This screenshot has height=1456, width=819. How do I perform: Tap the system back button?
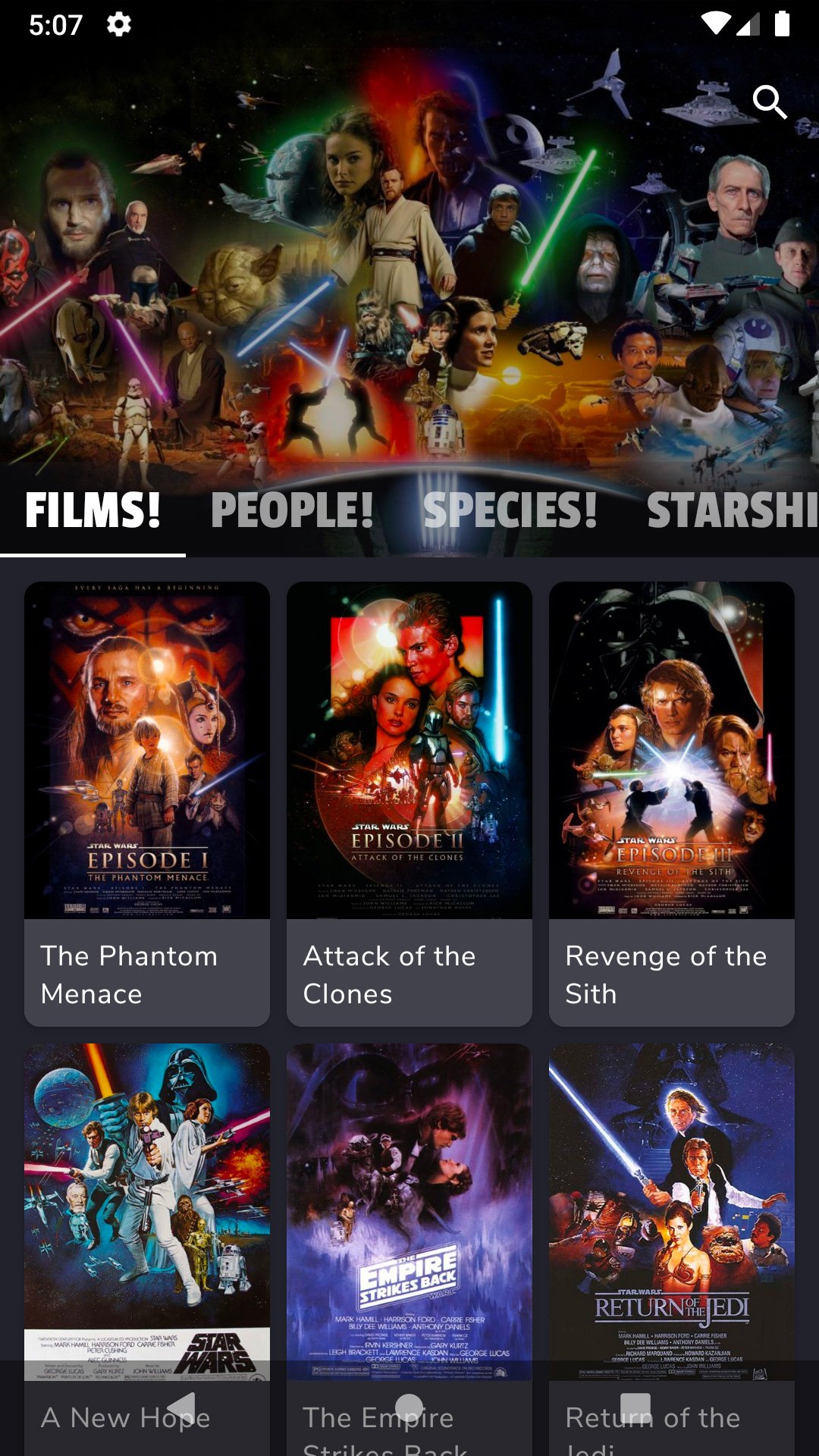tap(182, 1408)
